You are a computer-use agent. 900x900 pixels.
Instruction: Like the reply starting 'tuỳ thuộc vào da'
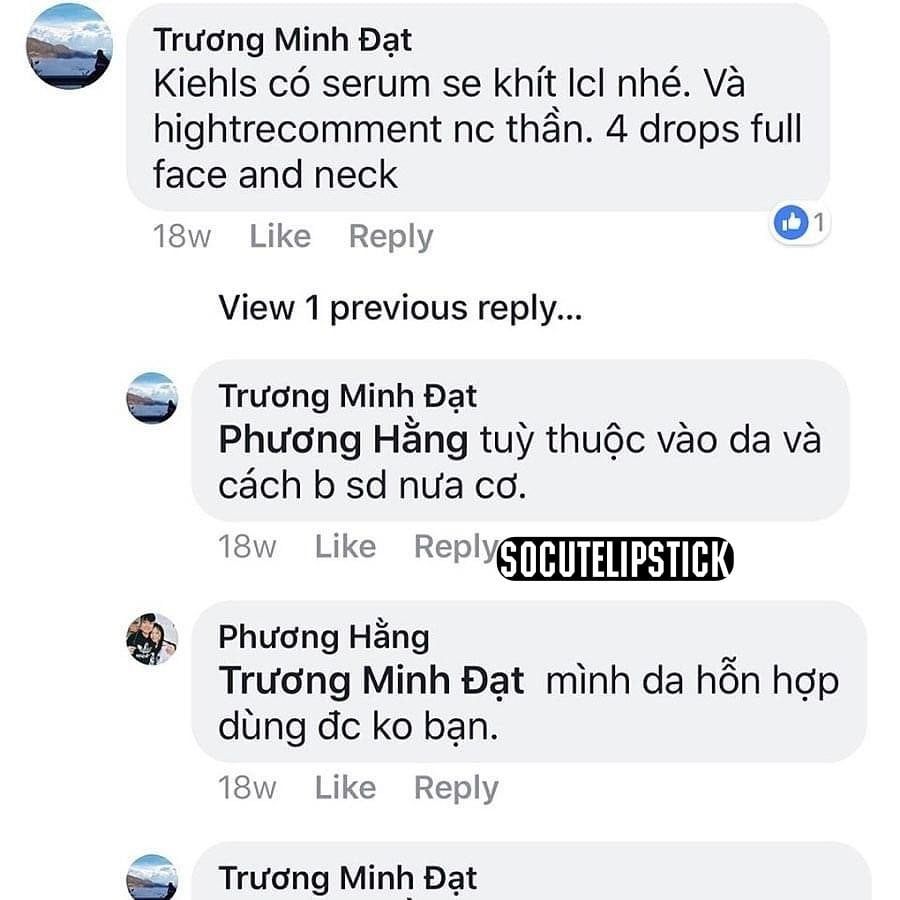345,546
